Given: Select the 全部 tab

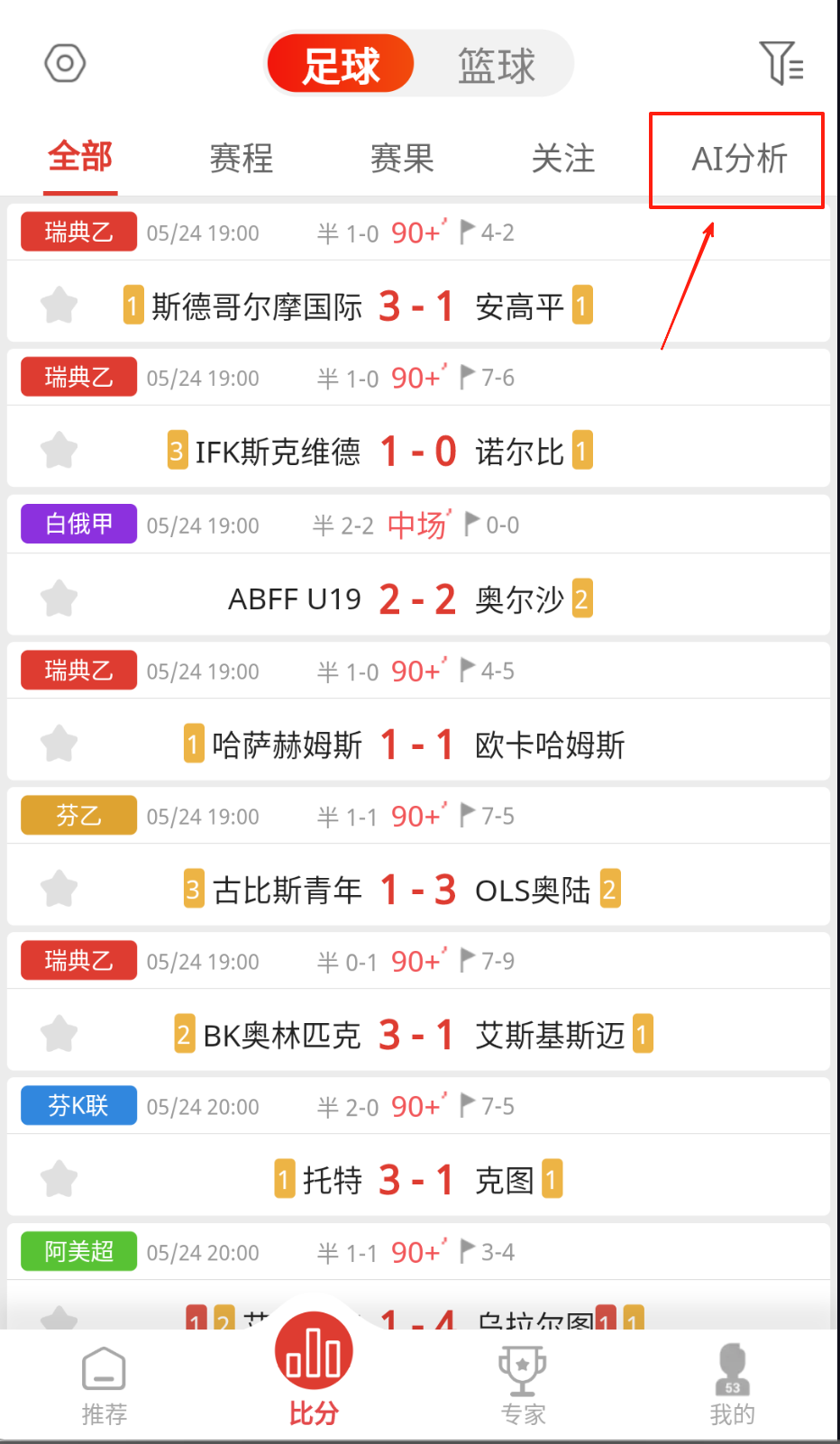Looking at the screenshot, I should pyautogui.click(x=80, y=159).
